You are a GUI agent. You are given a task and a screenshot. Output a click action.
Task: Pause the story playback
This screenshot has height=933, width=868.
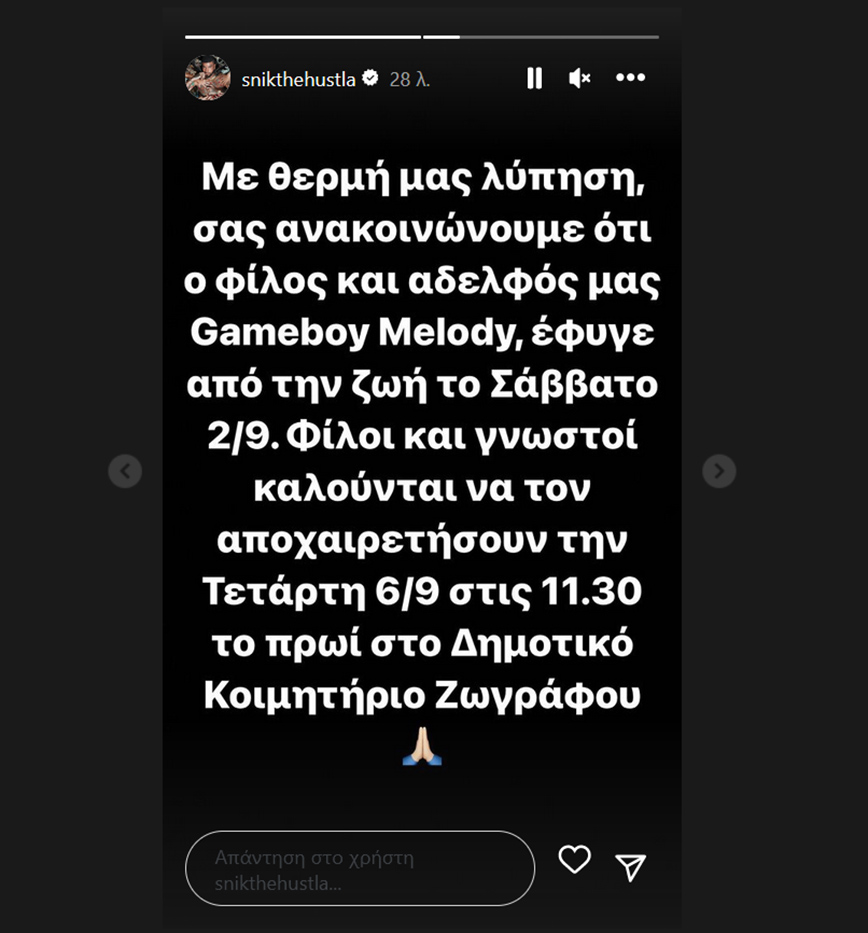(534, 78)
